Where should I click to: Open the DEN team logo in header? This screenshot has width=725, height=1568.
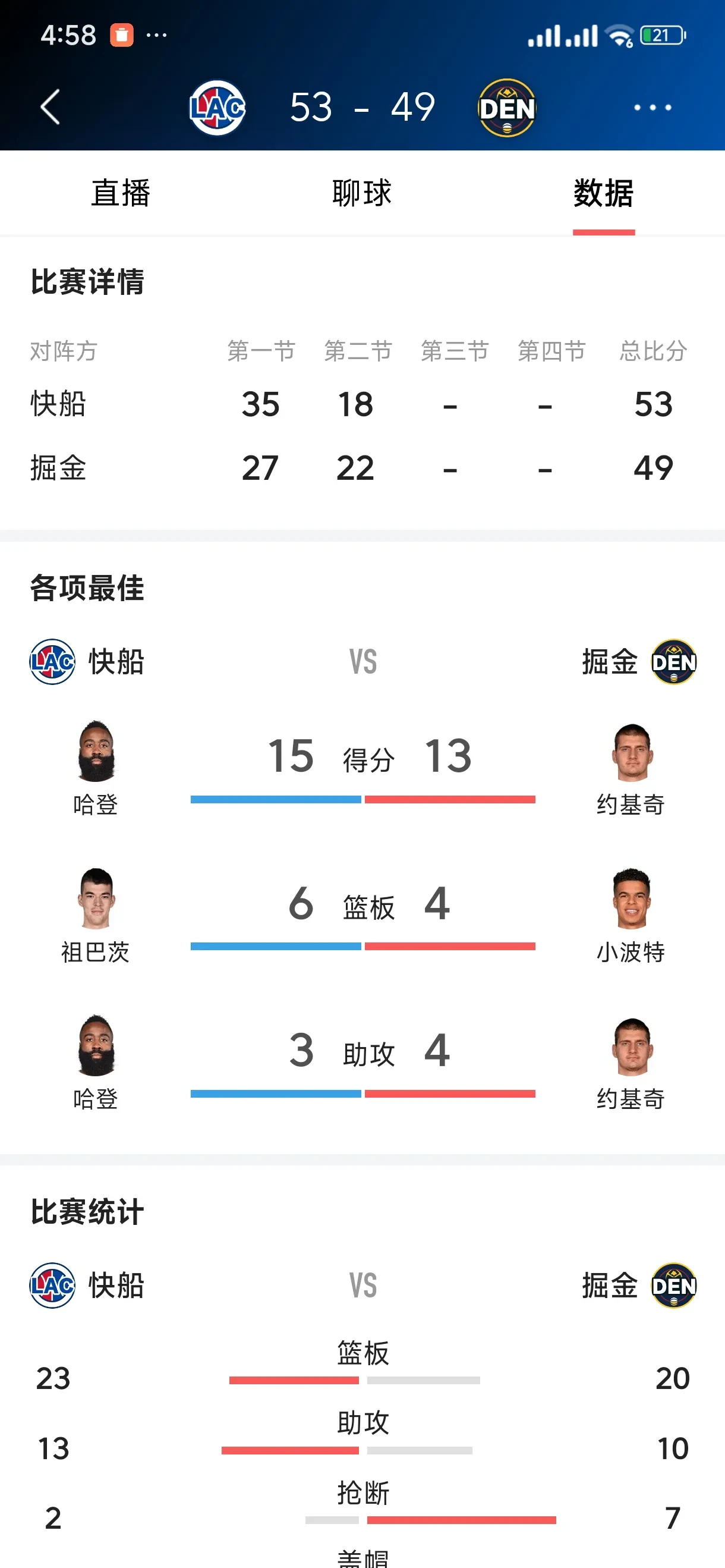[x=507, y=108]
